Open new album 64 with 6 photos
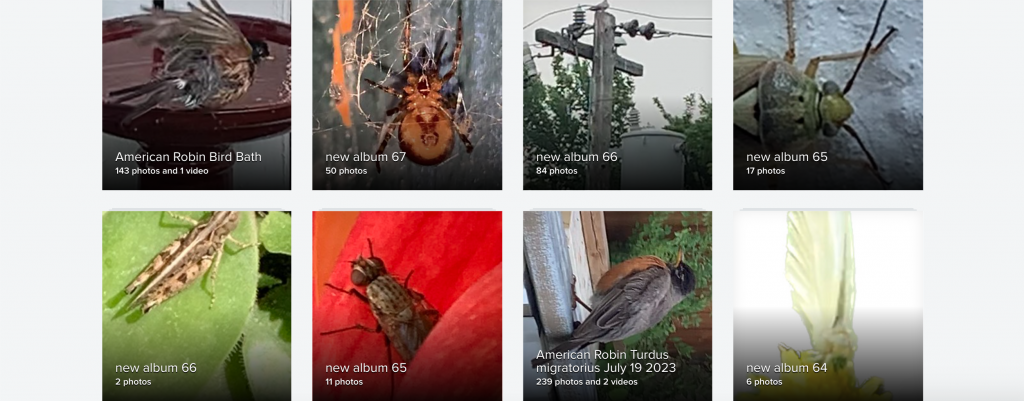1024x401 pixels. click(x=827, y=304)
